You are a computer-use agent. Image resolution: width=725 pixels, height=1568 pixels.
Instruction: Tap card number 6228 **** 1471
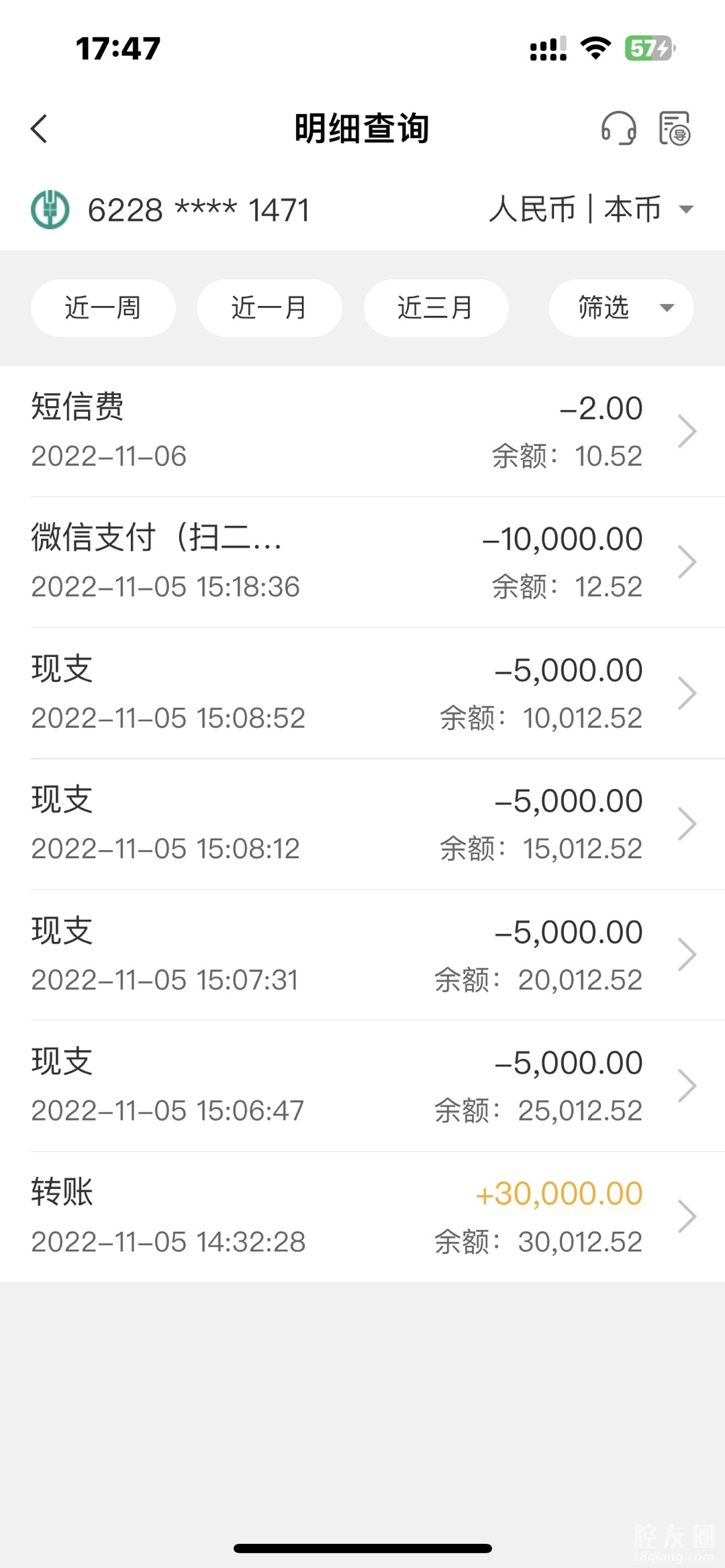pos(198,210)
